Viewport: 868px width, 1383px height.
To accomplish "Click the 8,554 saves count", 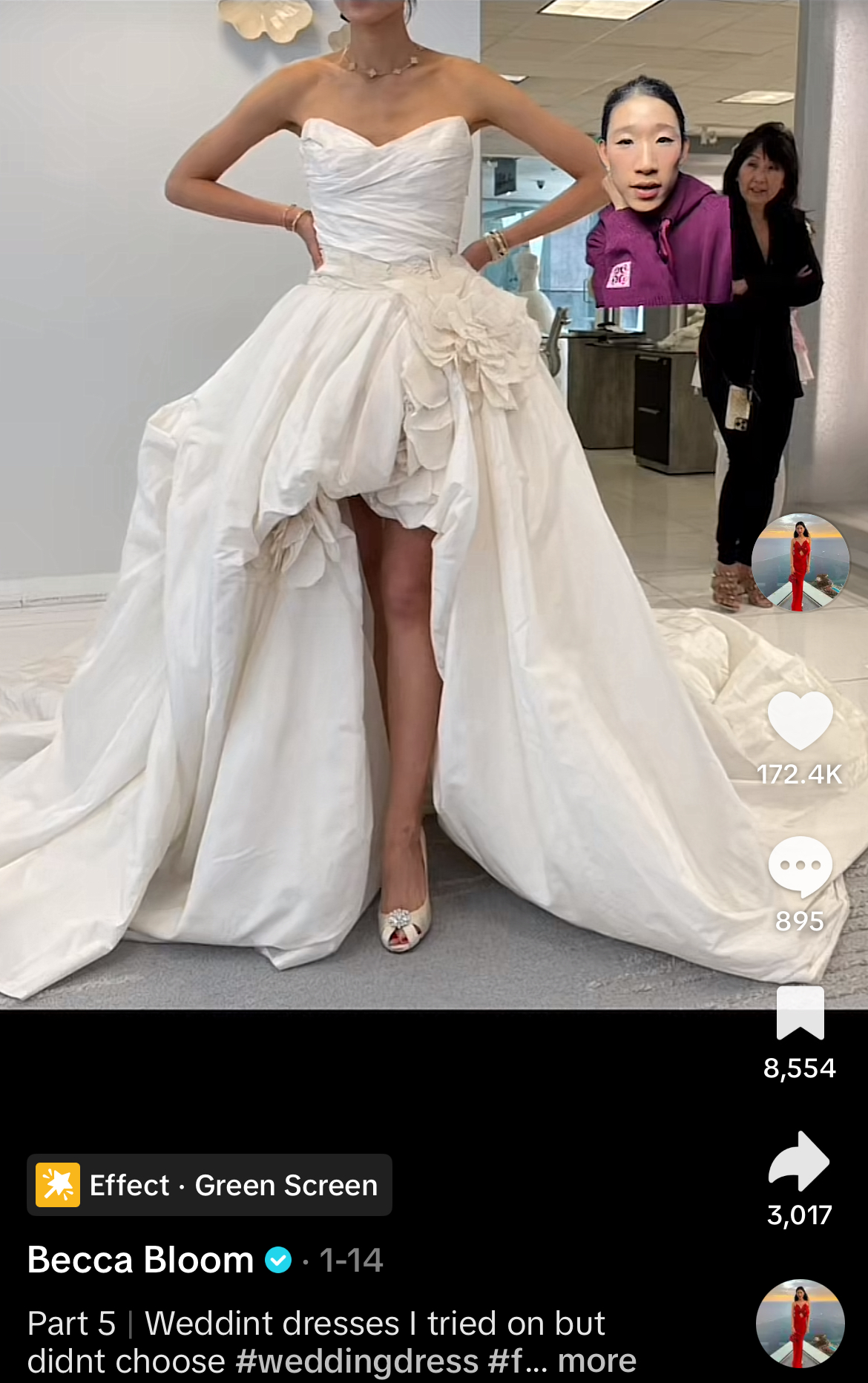I will pyautogui.click(x=798, y=1069).
